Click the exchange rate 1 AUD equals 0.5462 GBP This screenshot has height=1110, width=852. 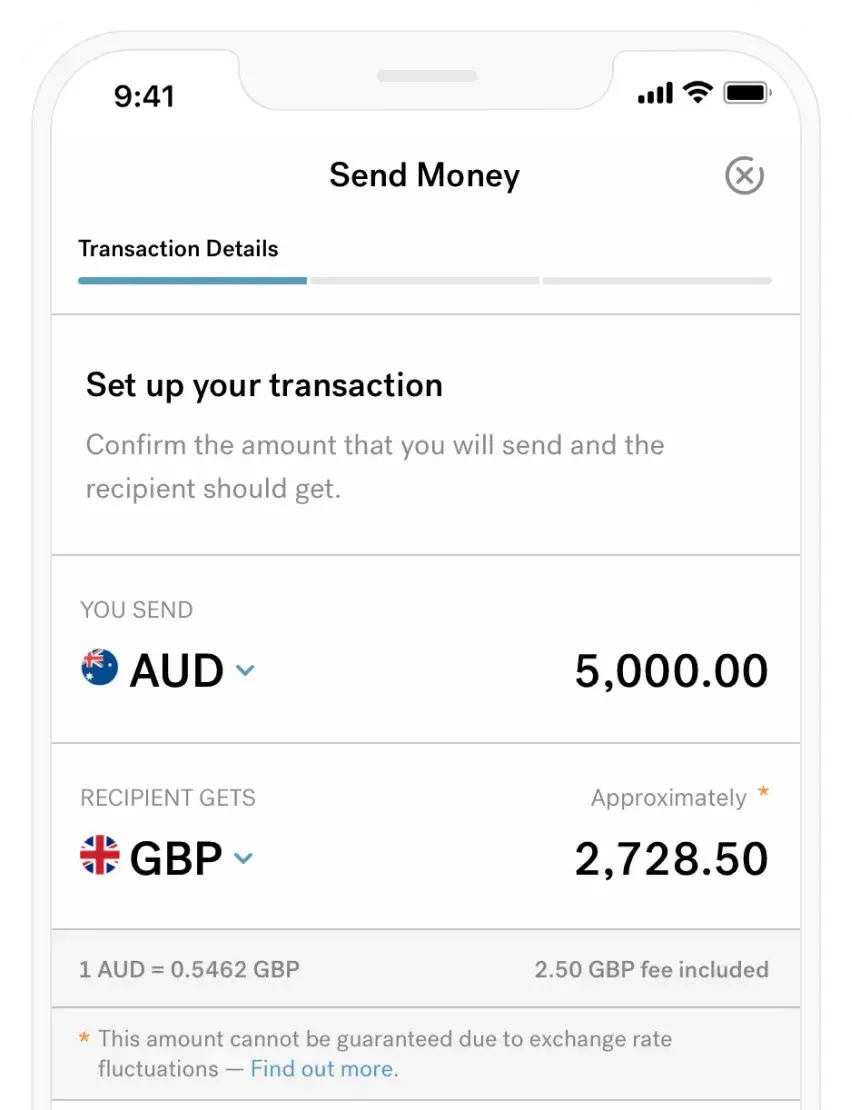[x=189, y=969]
